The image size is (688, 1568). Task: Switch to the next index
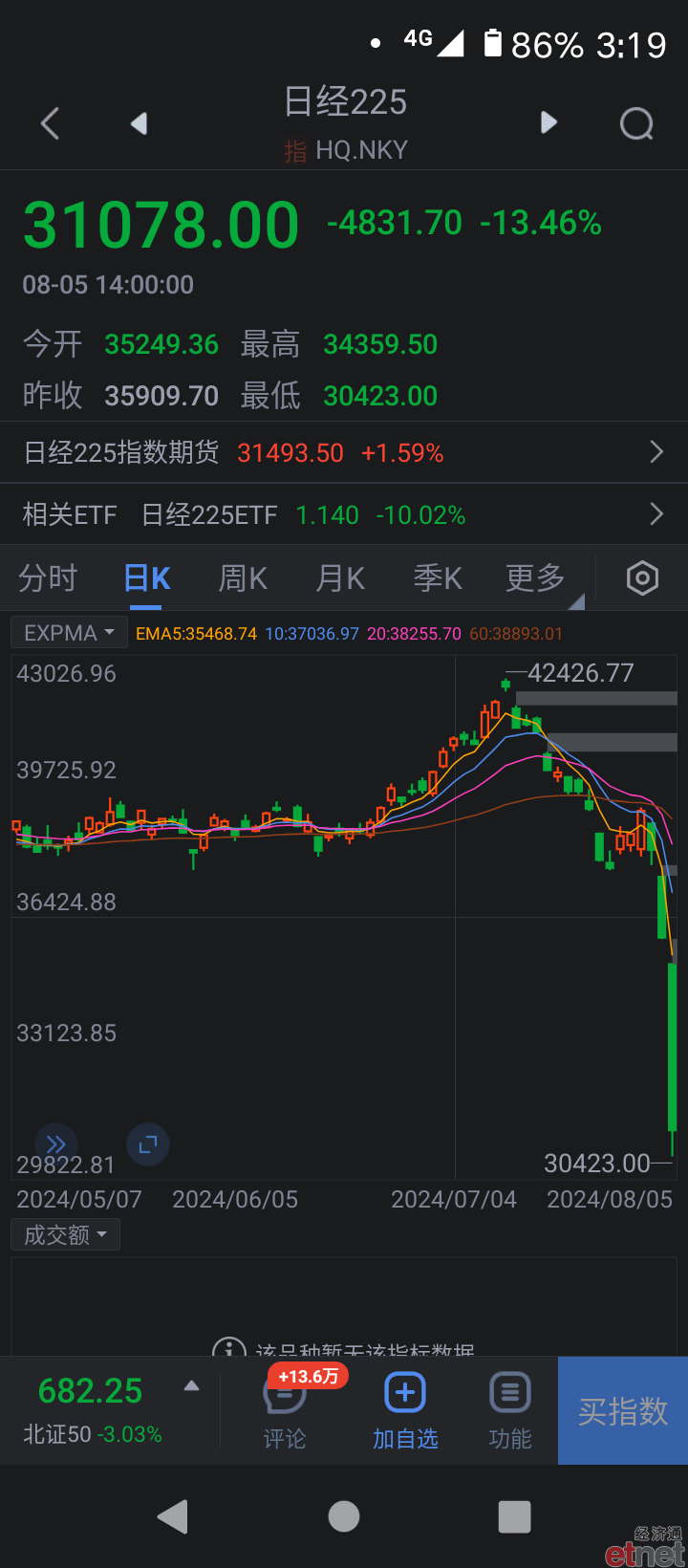tap(548, 122)
